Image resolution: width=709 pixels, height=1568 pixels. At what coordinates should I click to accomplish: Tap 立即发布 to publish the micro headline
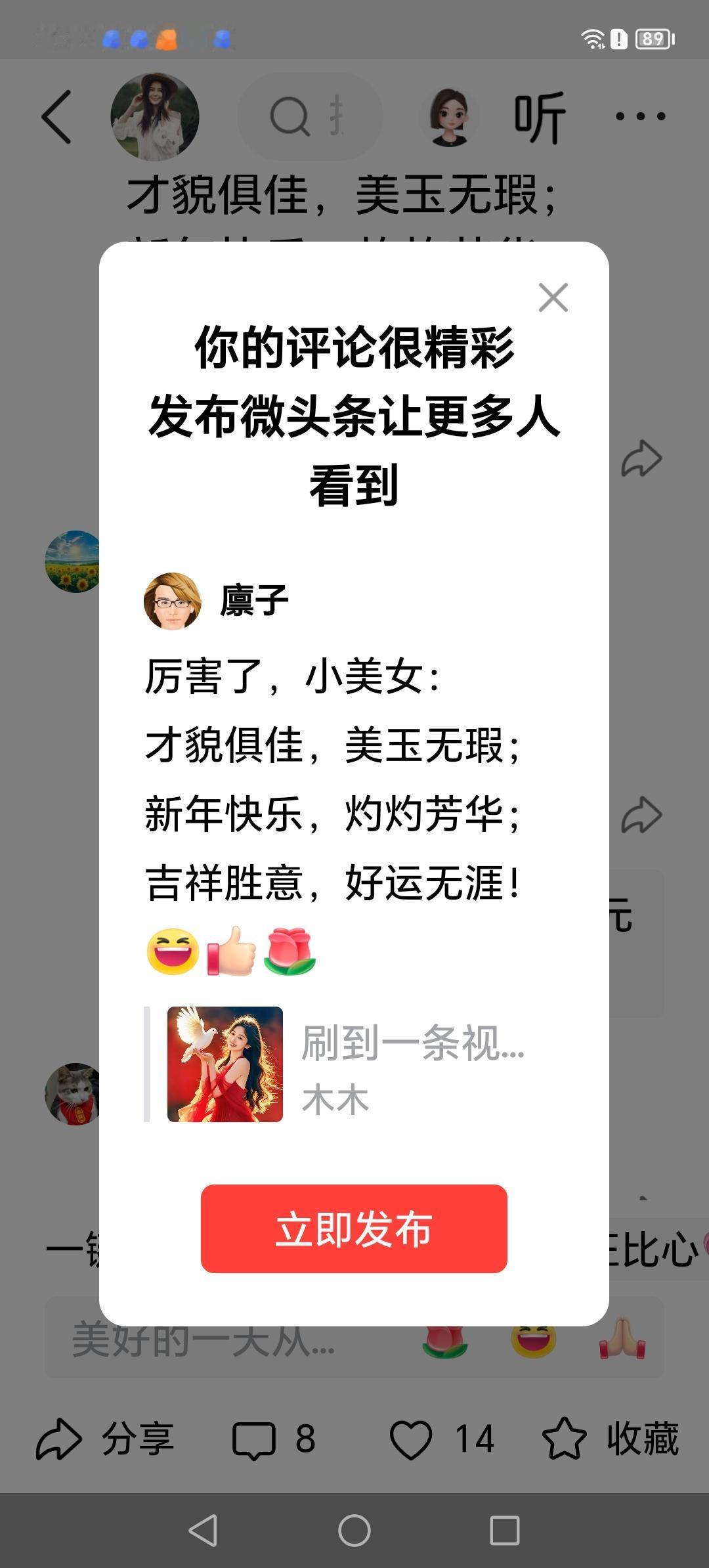pyautogui.click(x=354, y=1231)
